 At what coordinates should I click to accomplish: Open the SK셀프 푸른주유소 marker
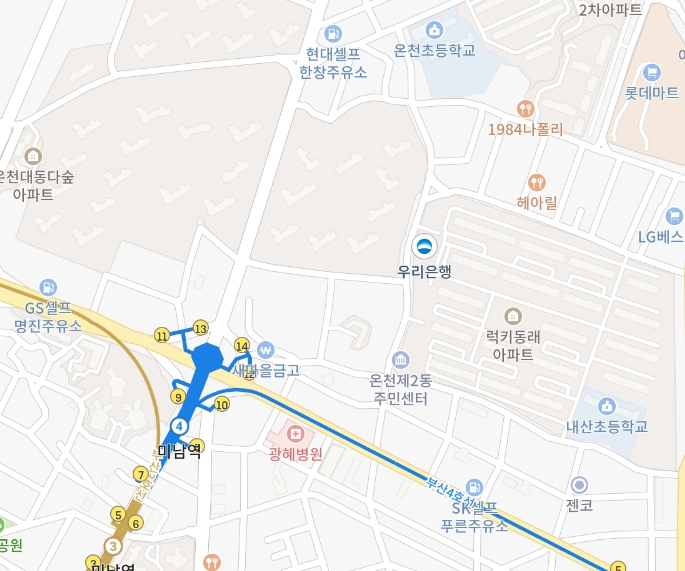pos(475,486)
